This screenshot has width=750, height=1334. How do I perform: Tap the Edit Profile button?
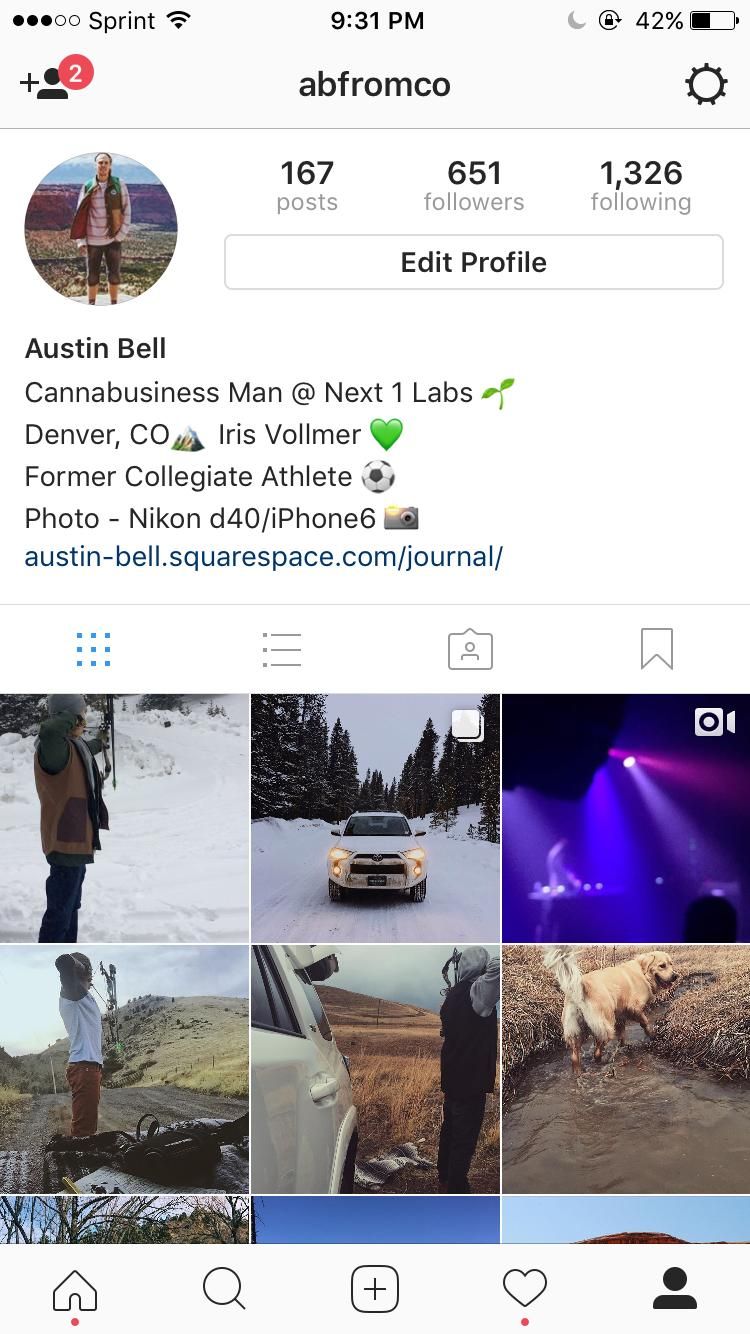coord(473,262)
